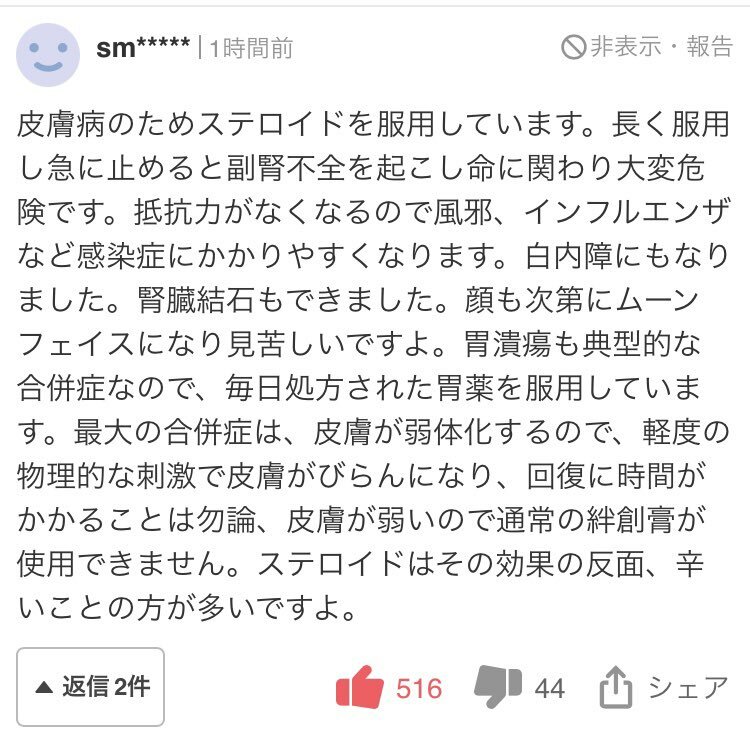Open sm***** user profile avatar
750x747 pixels.
48,54
